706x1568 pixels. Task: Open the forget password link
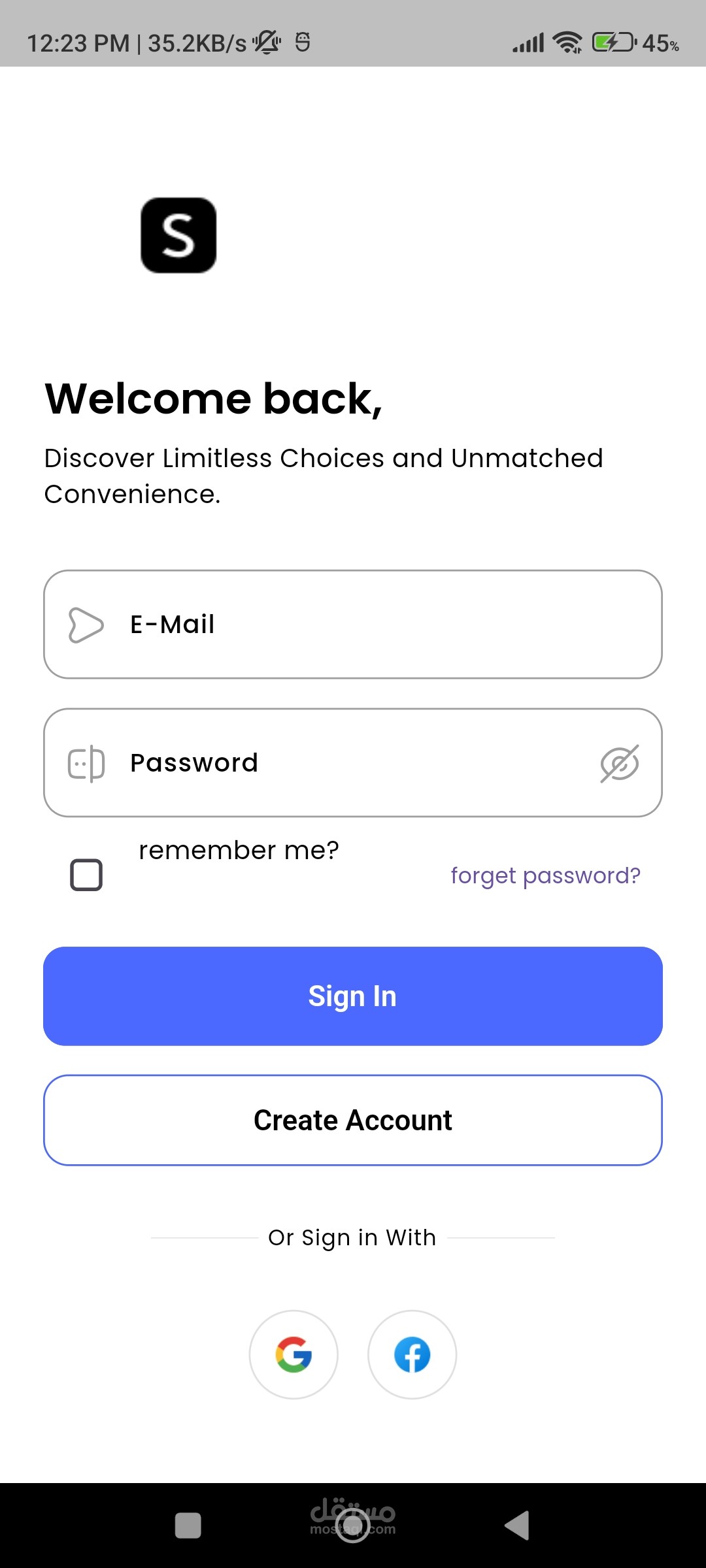(546, 875)
